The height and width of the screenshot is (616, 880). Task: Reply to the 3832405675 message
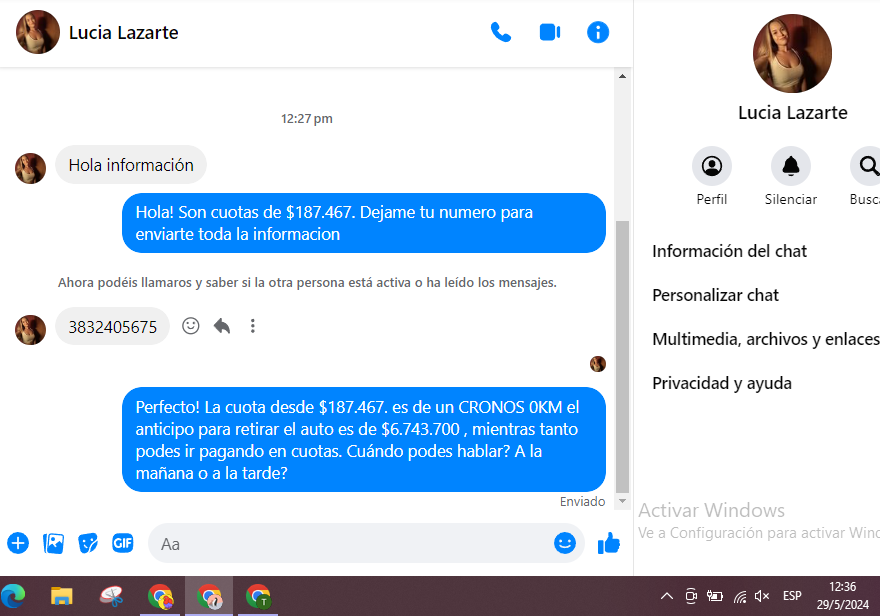coord(222,326)
